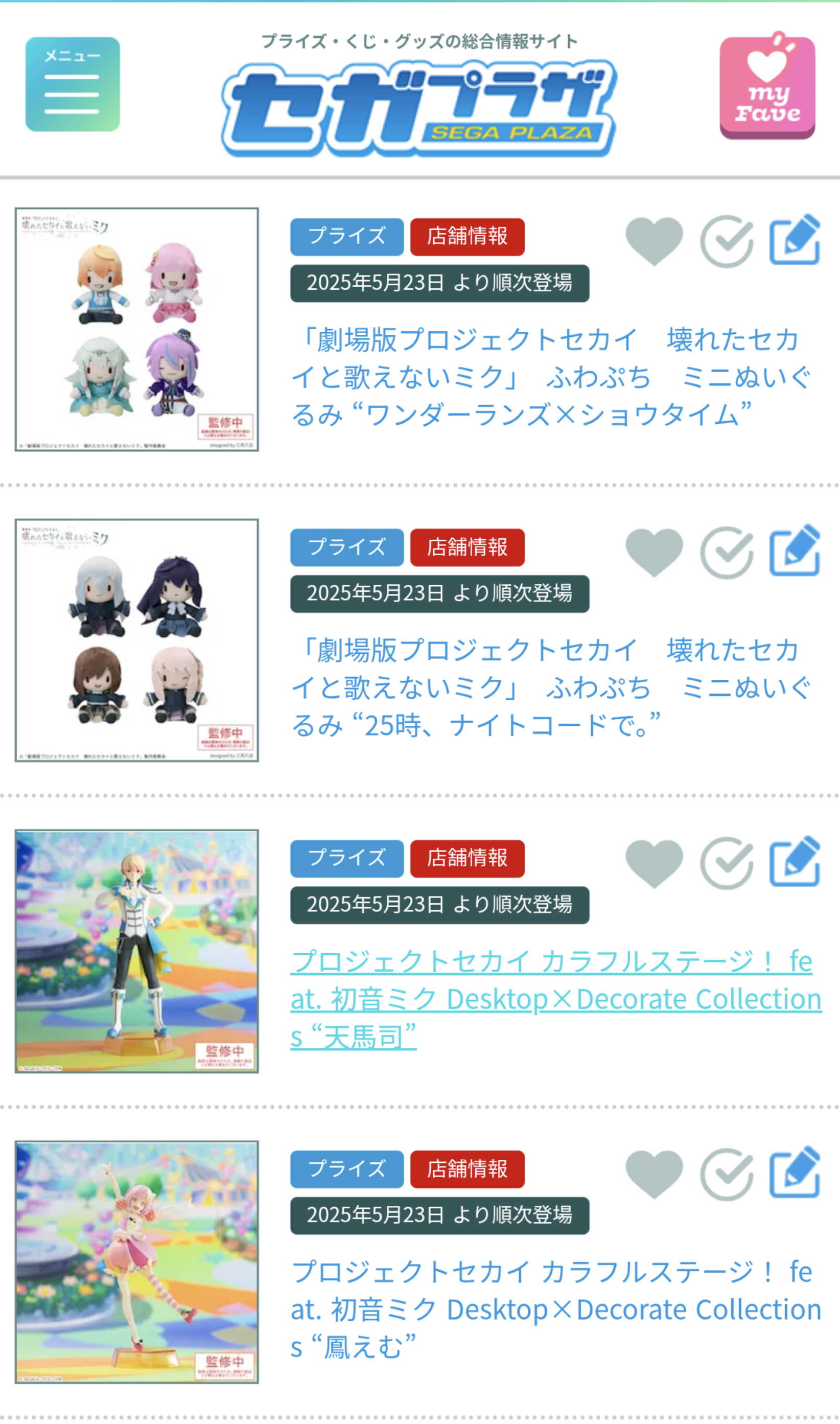View the ワンダーランズ×ショウタイム plush thumbnail
Screen dimensions: 840x1424
click(x=137, y=330)
